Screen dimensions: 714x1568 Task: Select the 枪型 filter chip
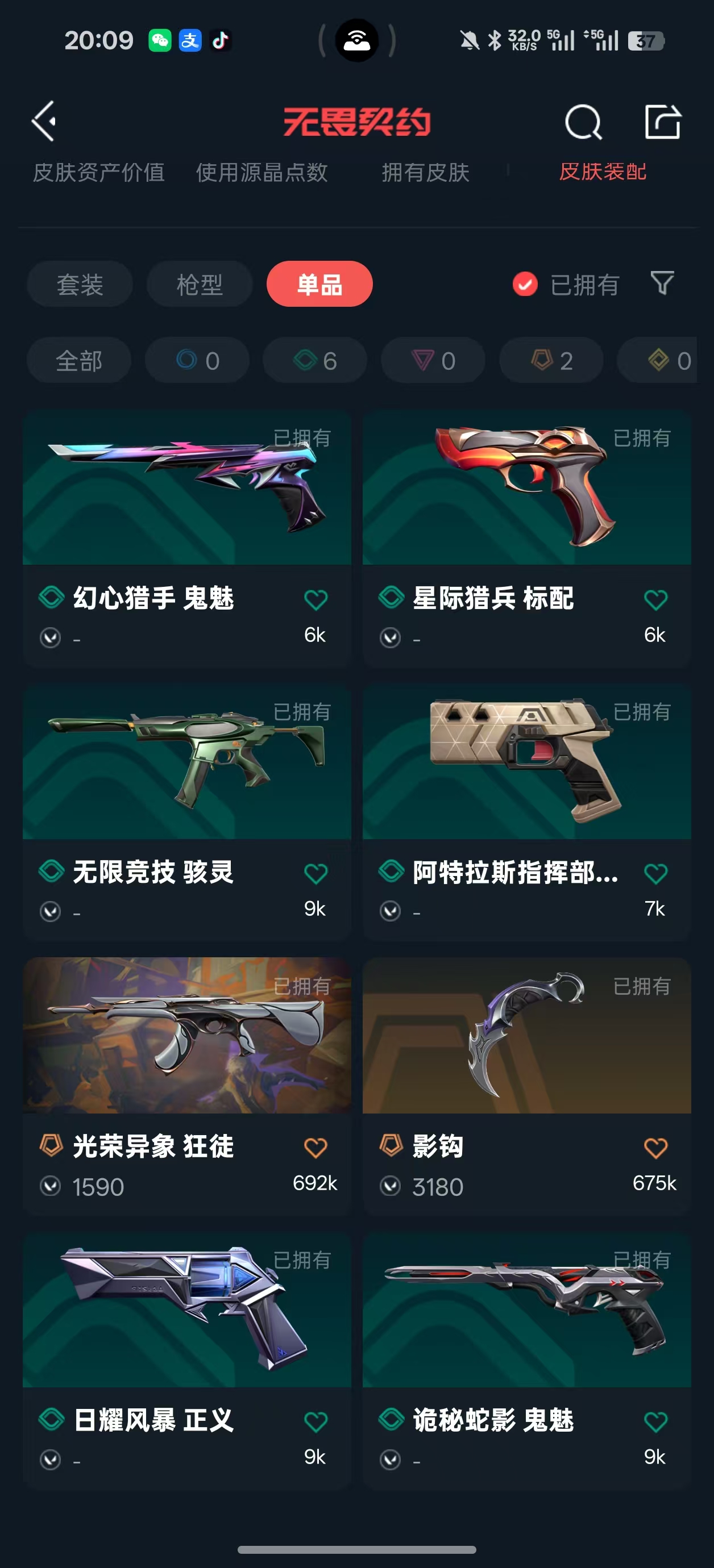tap(199, 284)
